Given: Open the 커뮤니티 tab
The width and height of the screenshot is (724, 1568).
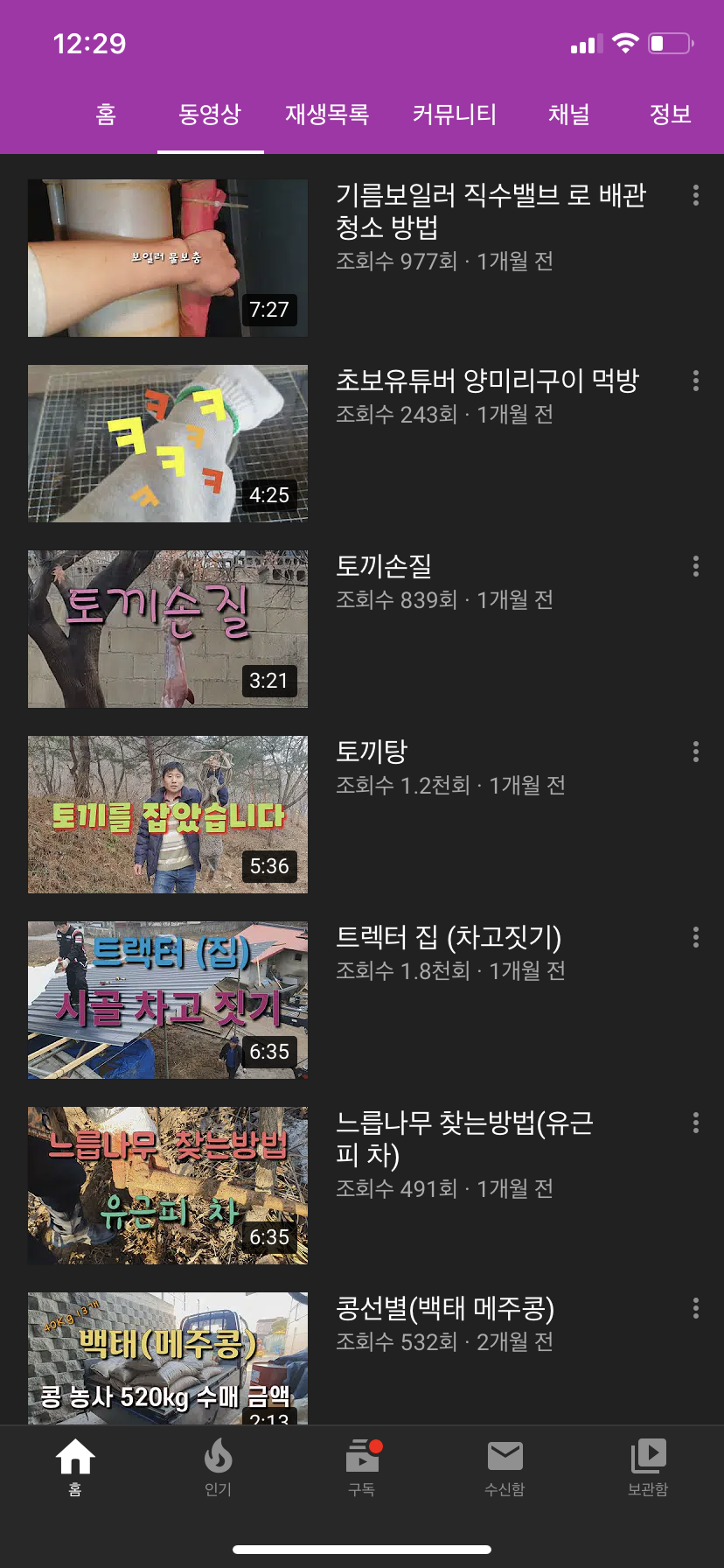Looking at the screenshot, I should [454, 115].
